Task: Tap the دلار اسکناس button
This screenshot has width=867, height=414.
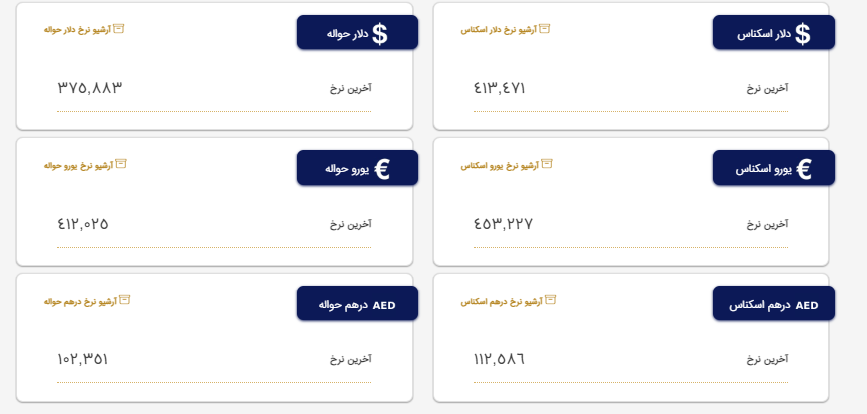Action: tap(773, 33)
